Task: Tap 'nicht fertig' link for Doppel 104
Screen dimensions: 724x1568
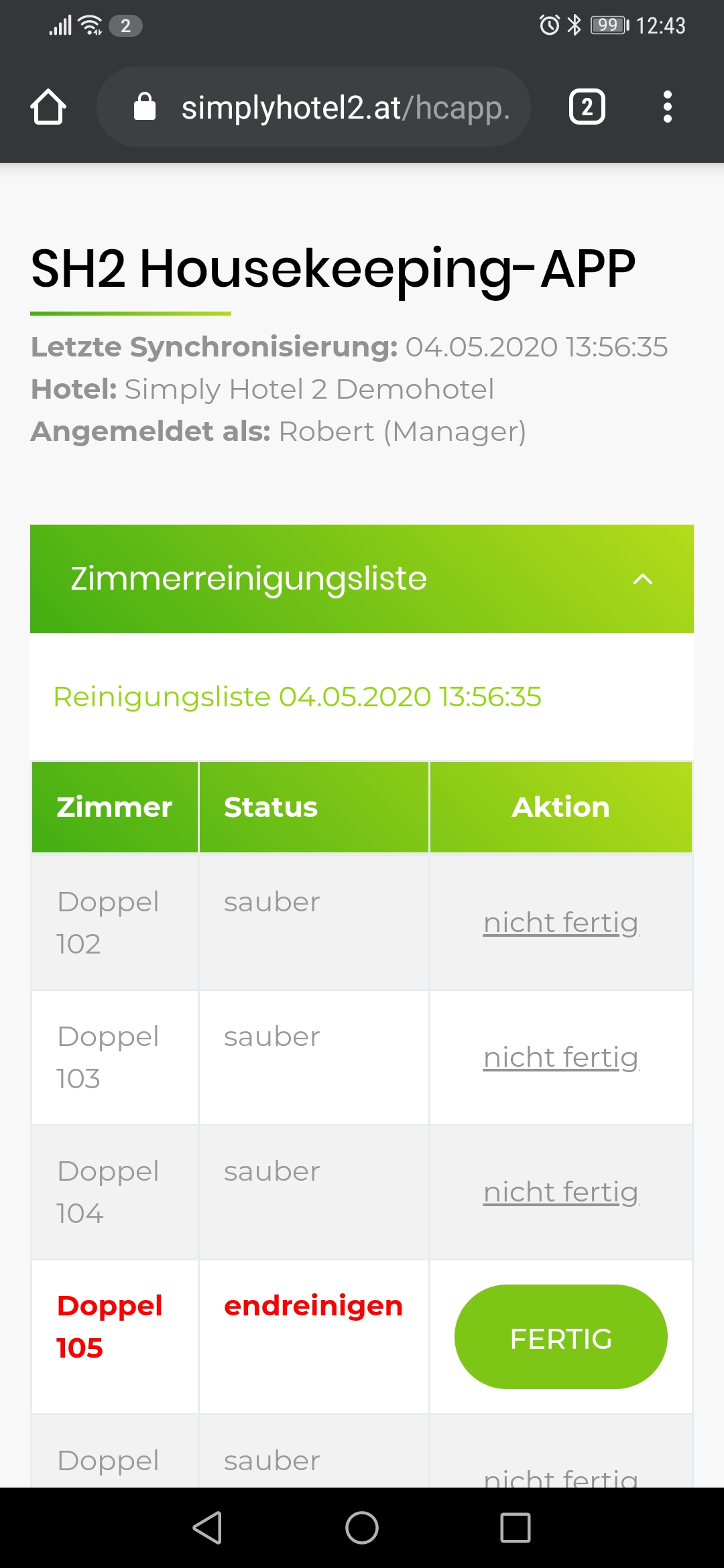Action: (561, 1192)
